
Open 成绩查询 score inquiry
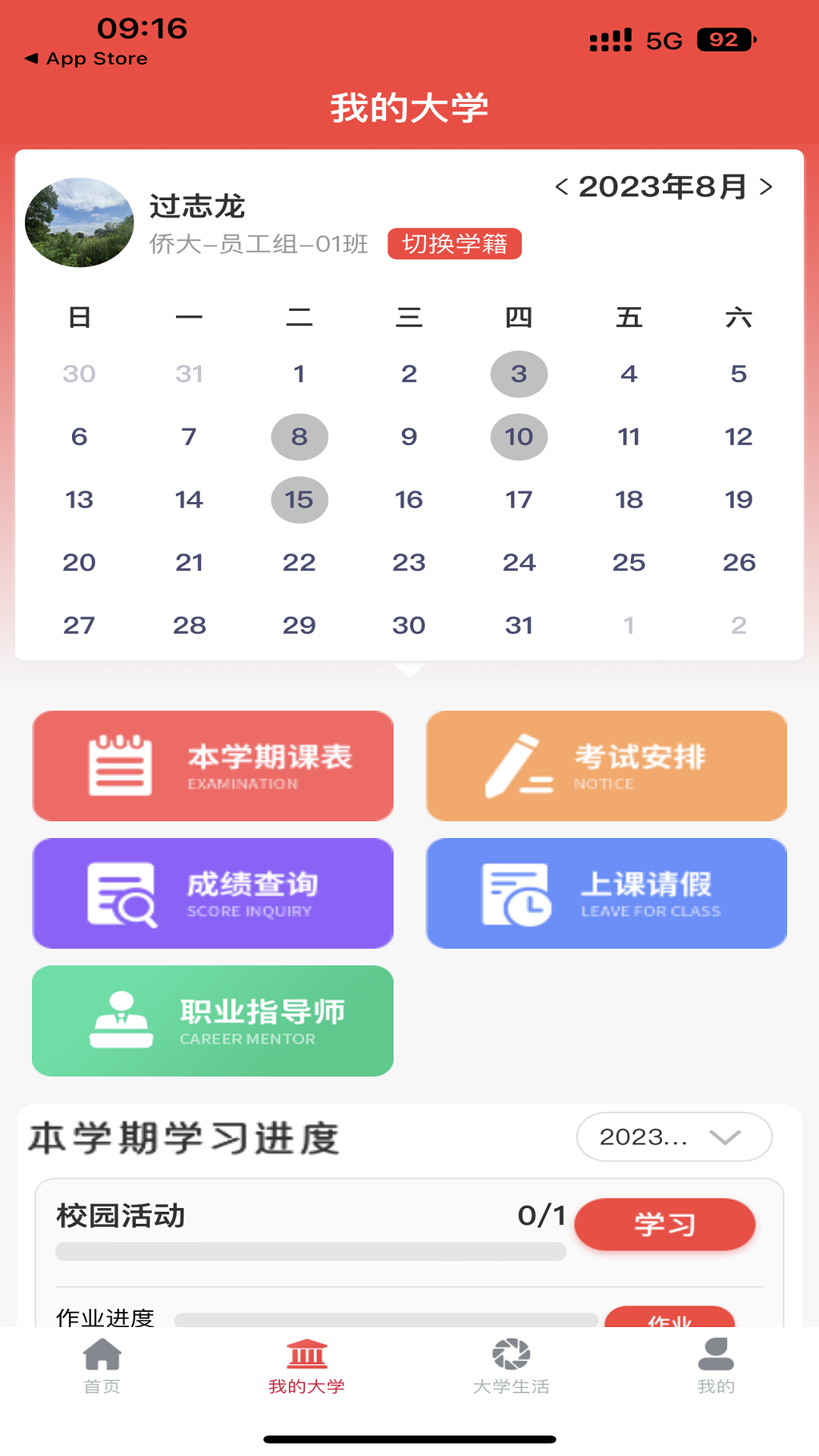tap(212, 893)
